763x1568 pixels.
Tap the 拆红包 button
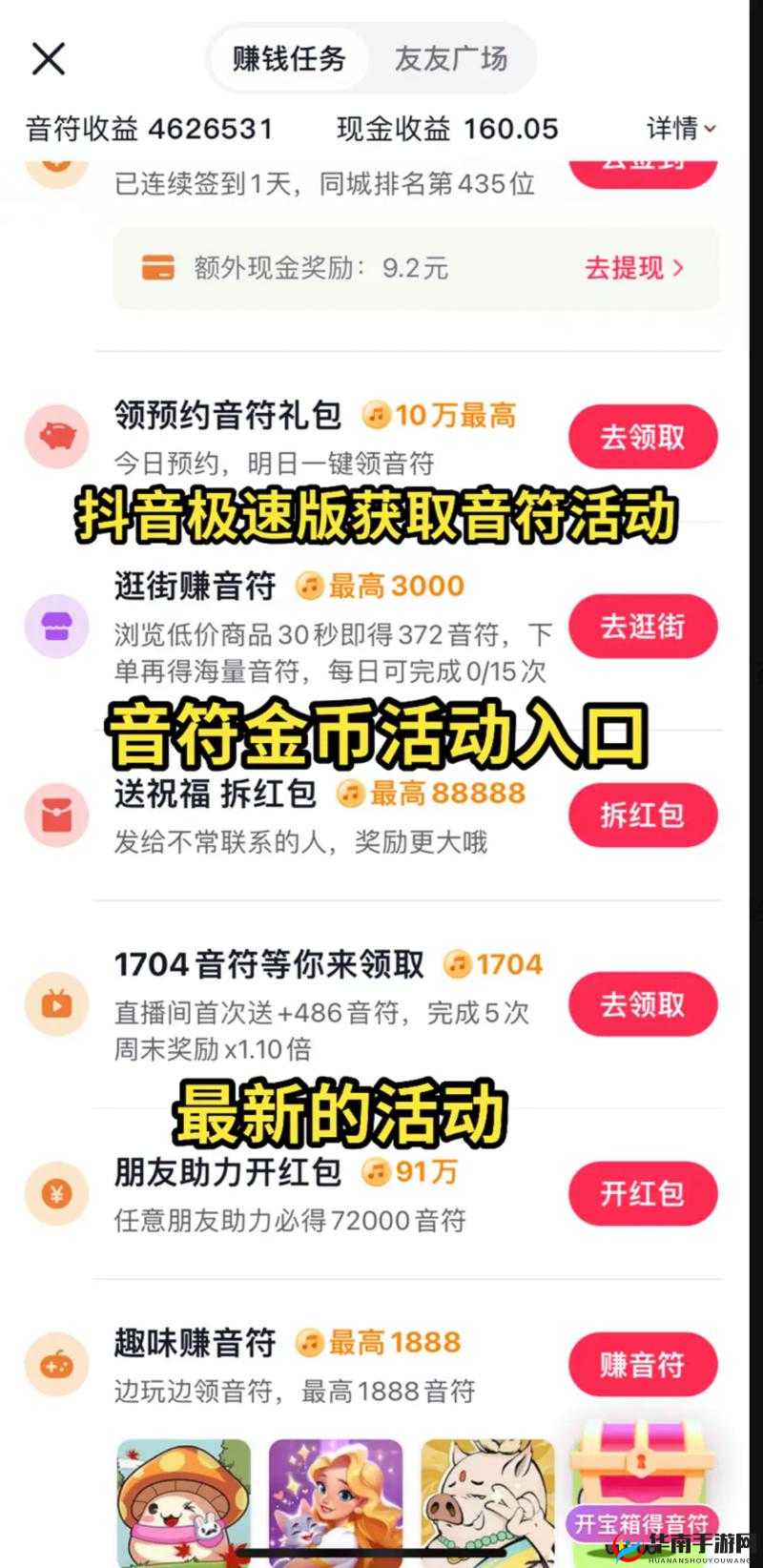pyautogui.click(x=643, y=815)
